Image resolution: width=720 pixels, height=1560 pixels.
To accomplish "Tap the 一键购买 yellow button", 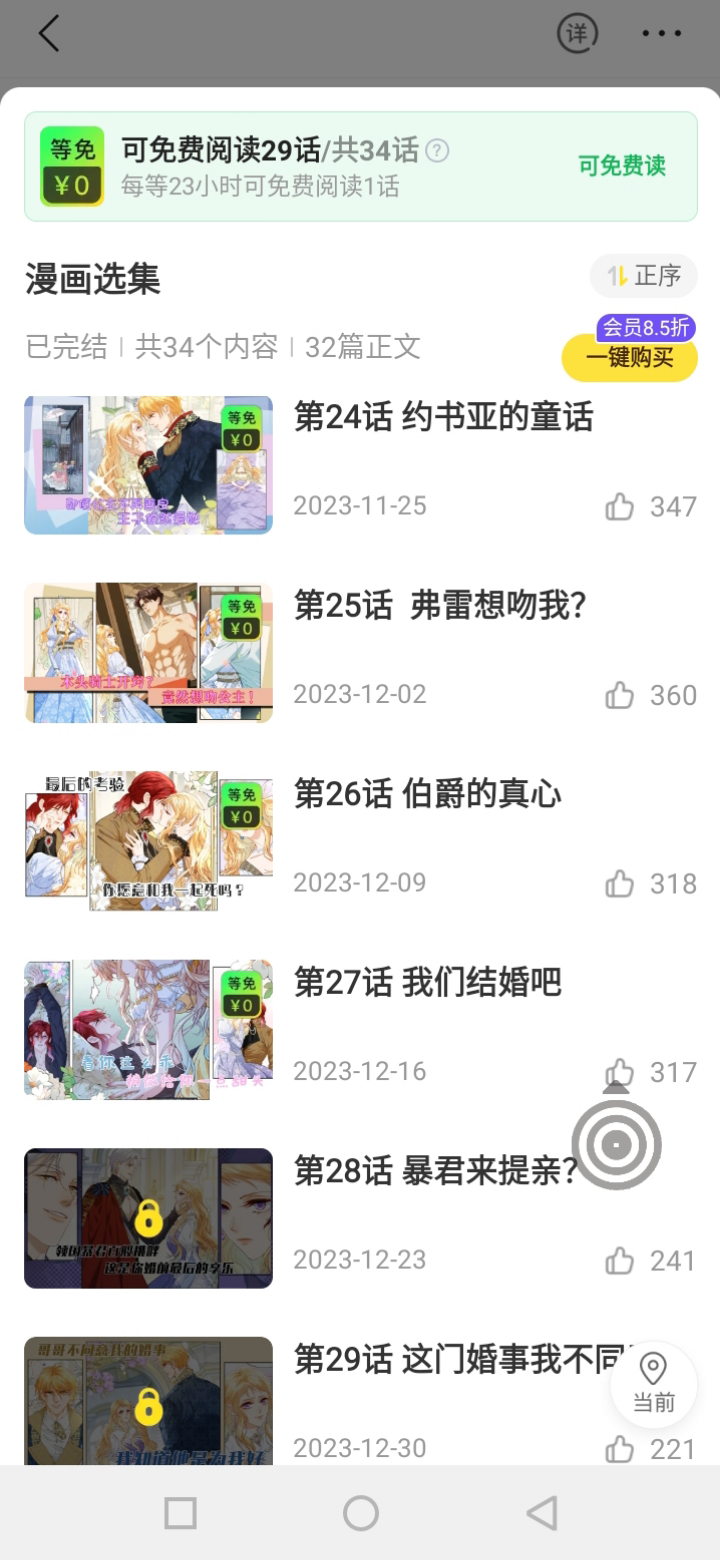I will [629, 357].
